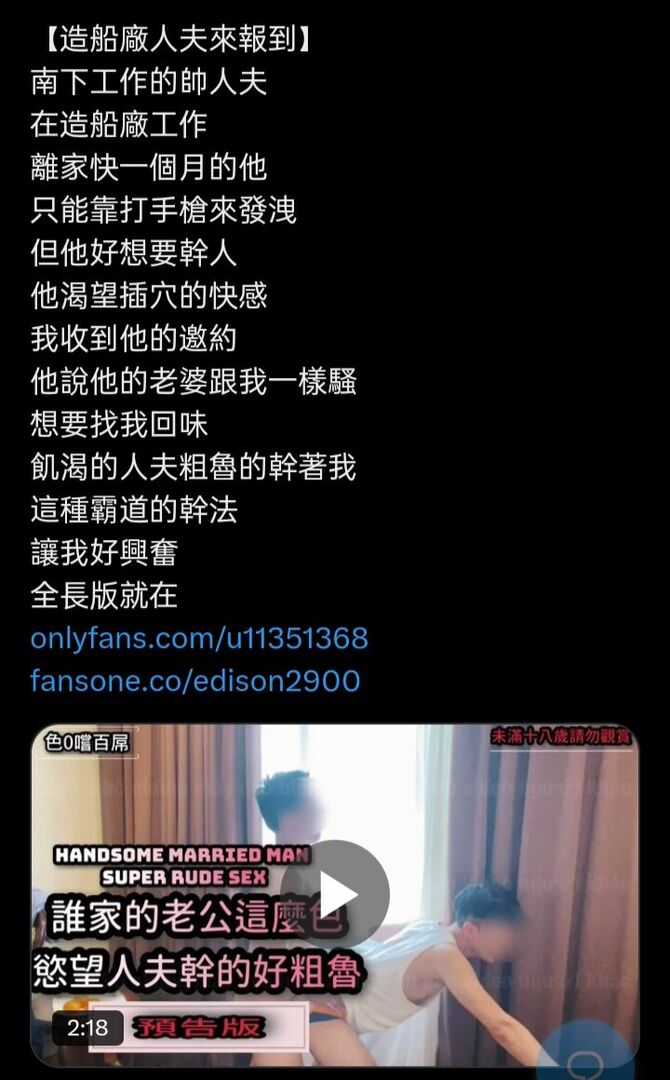Play the video preview
Screen dimensions: 670x1080
pos(335,893)
